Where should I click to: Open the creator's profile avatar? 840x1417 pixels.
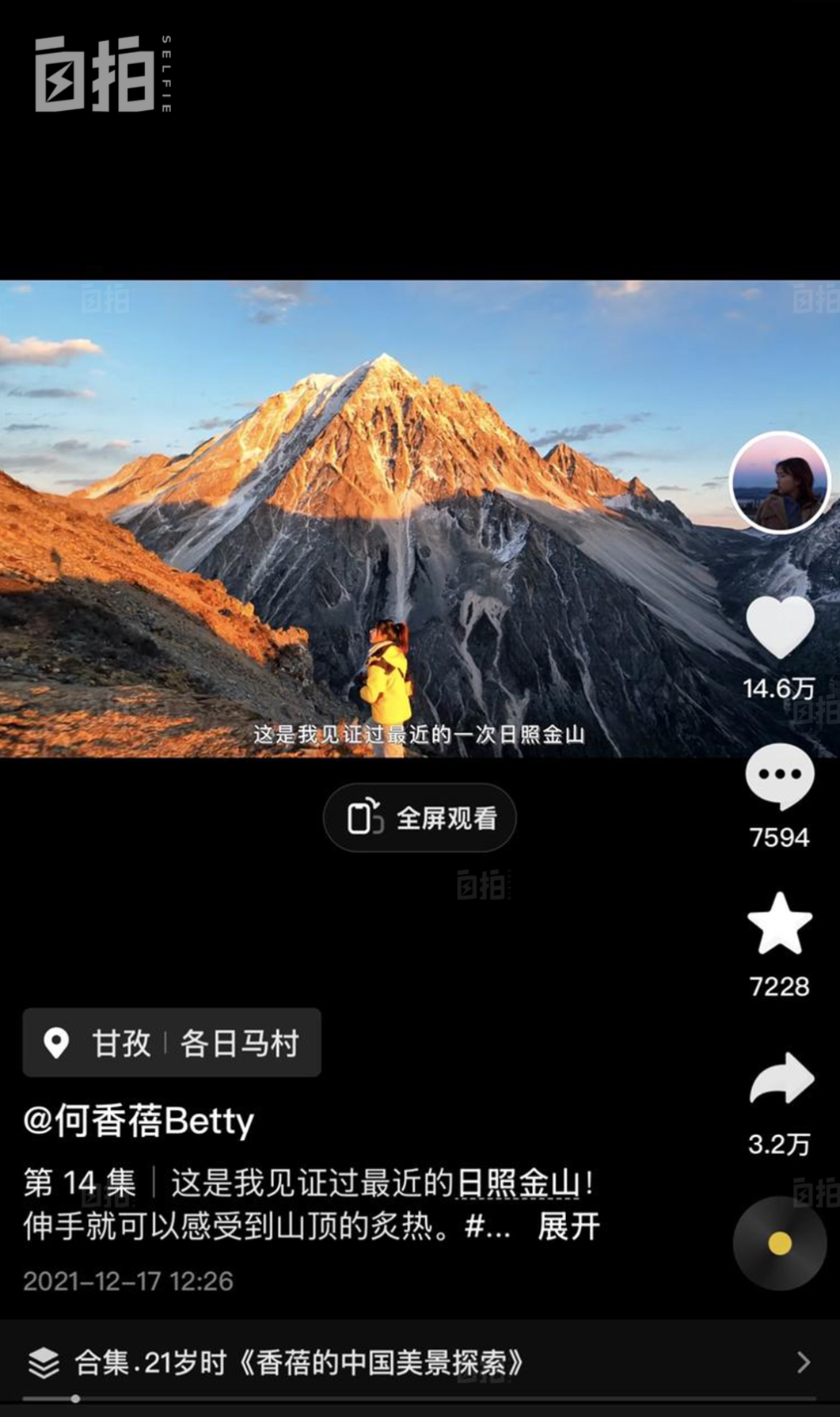pyautogui.click(x=780, y=482)
